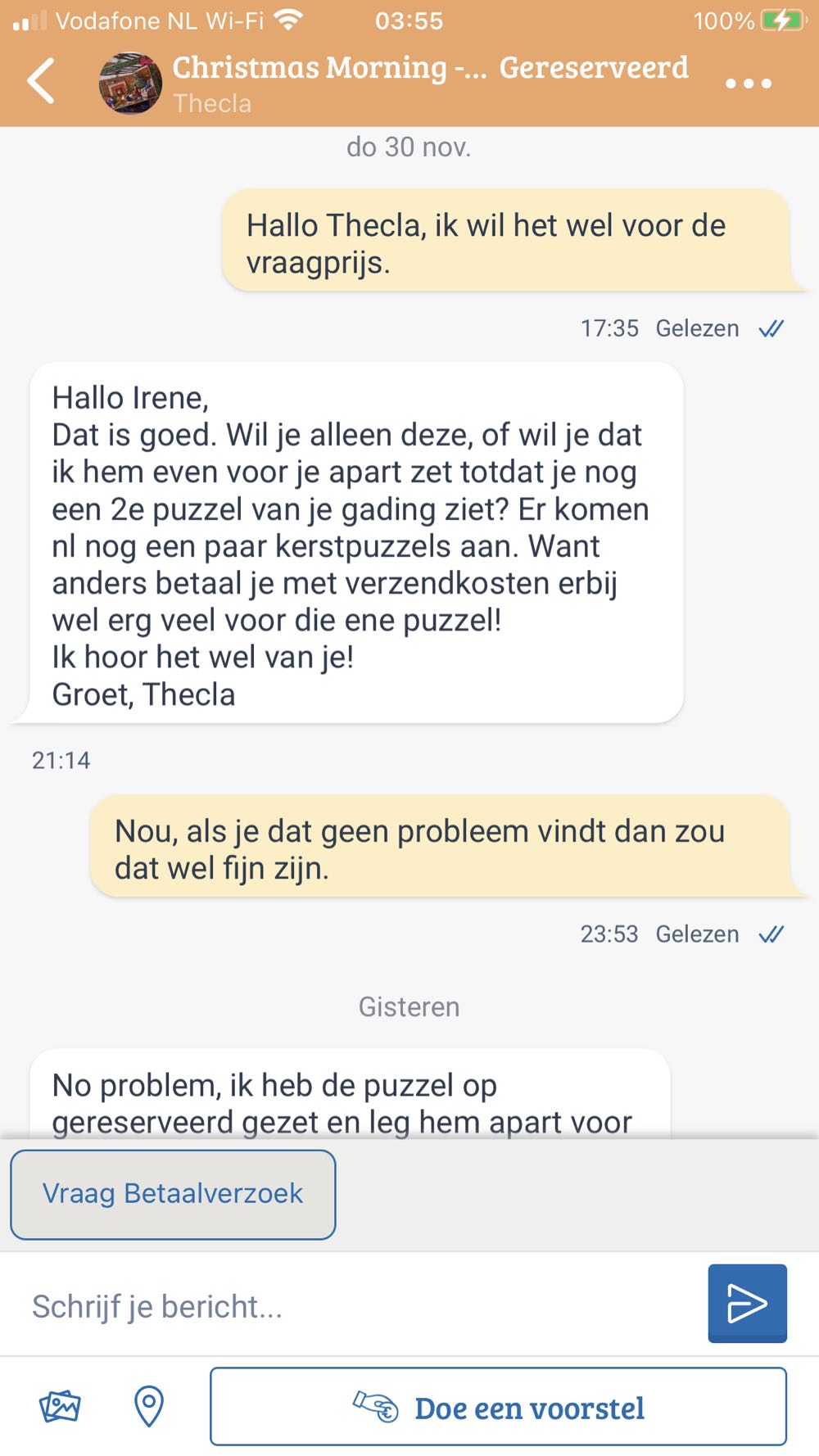
Task: Open the three-dot overflow menu
Action: pyautogui.click(x=748, y=83)
